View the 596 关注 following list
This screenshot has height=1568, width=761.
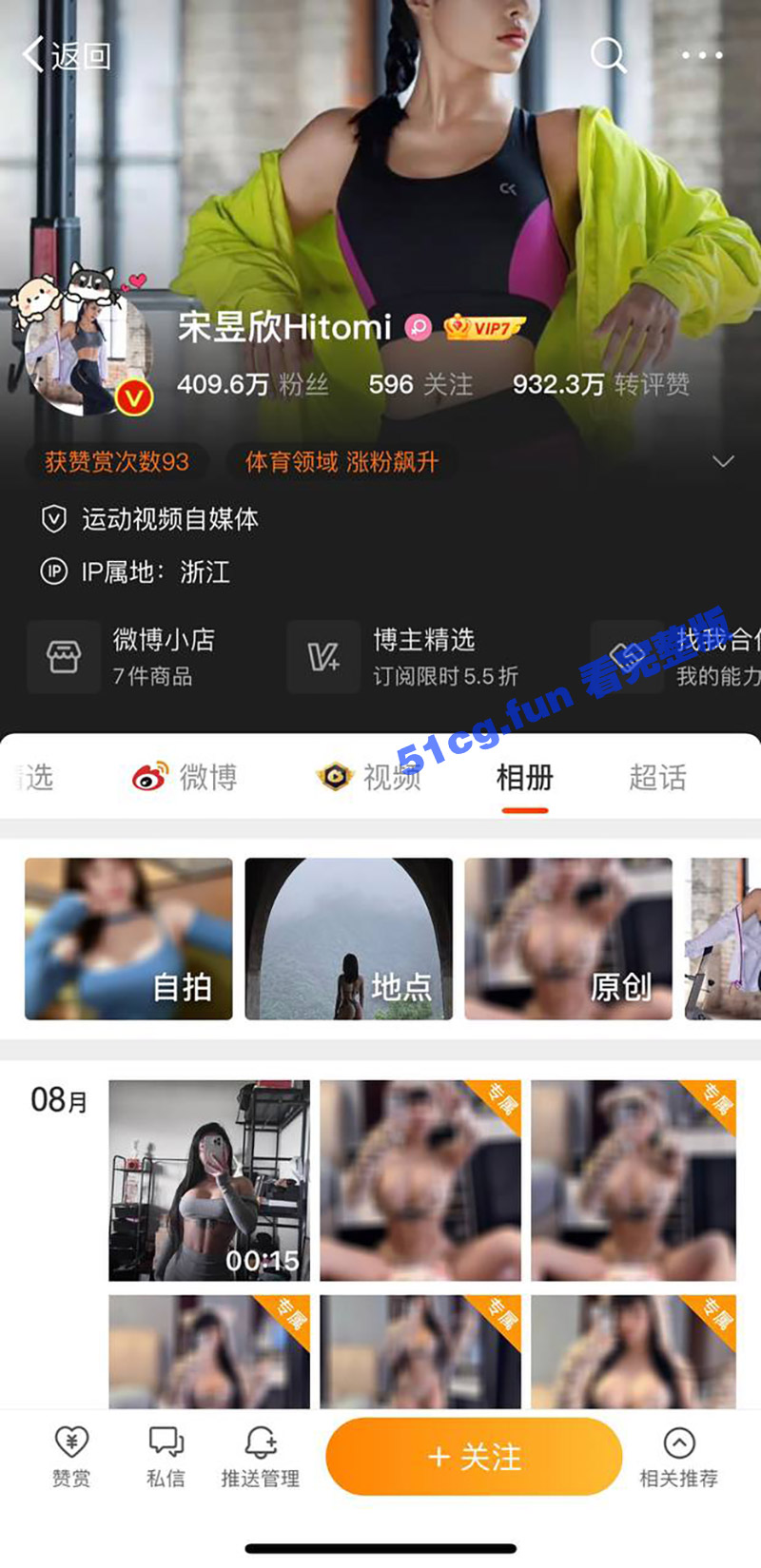(420, 384)
